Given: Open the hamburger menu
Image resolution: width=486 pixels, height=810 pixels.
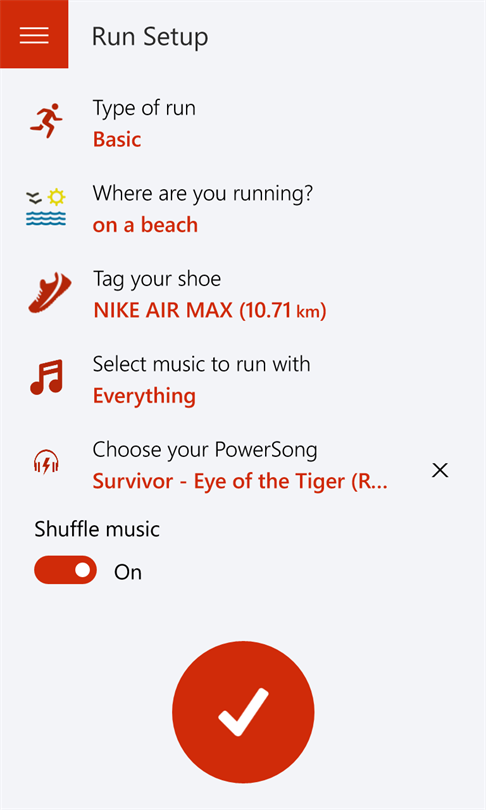Looking at the screenshot, I should tap(34, 34).
